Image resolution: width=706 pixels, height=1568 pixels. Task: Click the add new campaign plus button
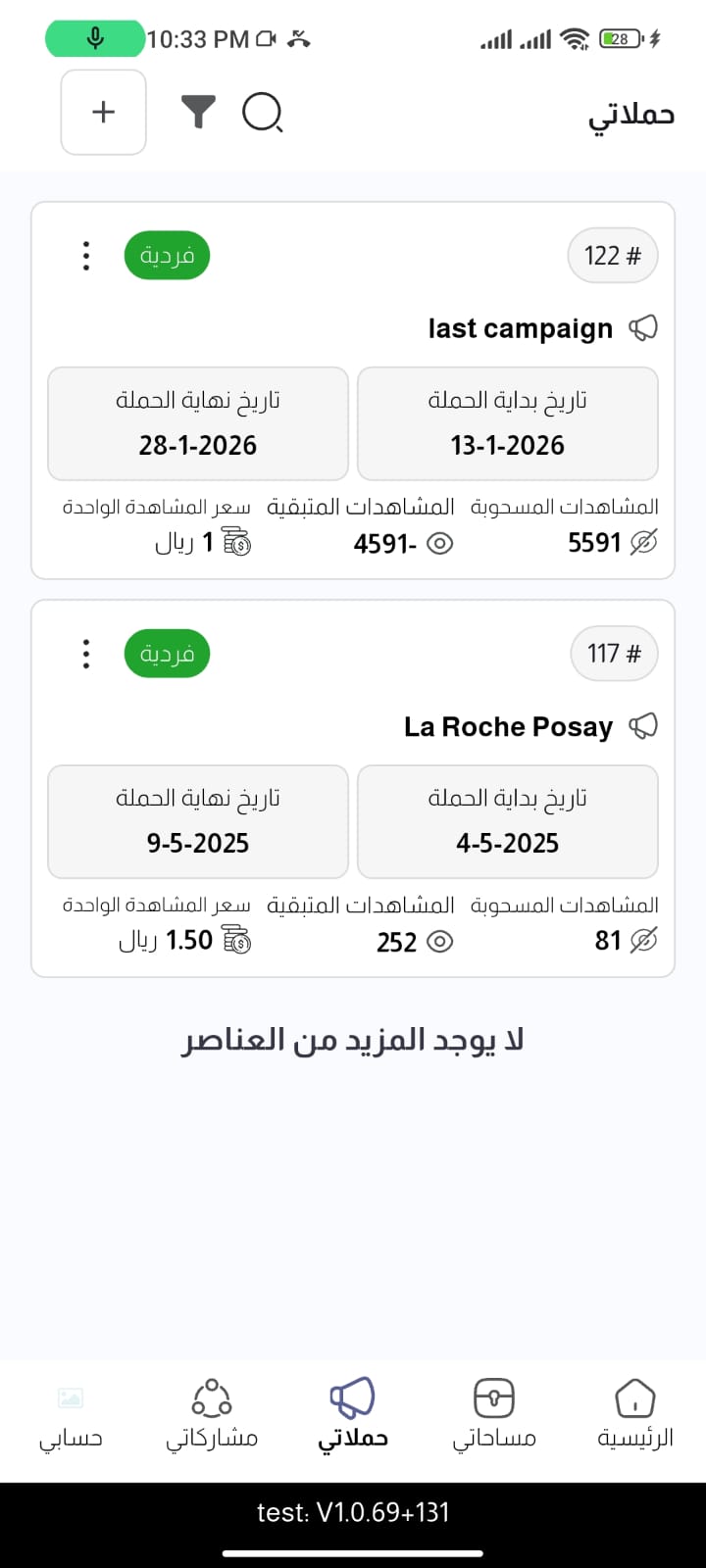coord(102,112)
